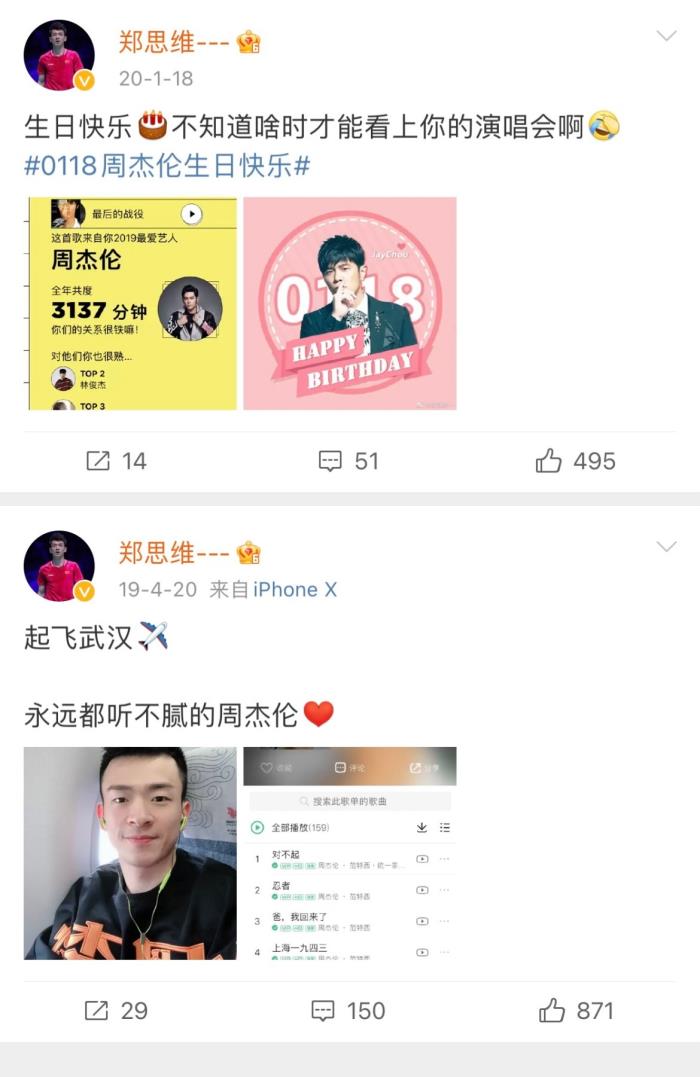View the pink Happy Birthday image
Screen dimensions: 700x1077
tap(350, 303)
